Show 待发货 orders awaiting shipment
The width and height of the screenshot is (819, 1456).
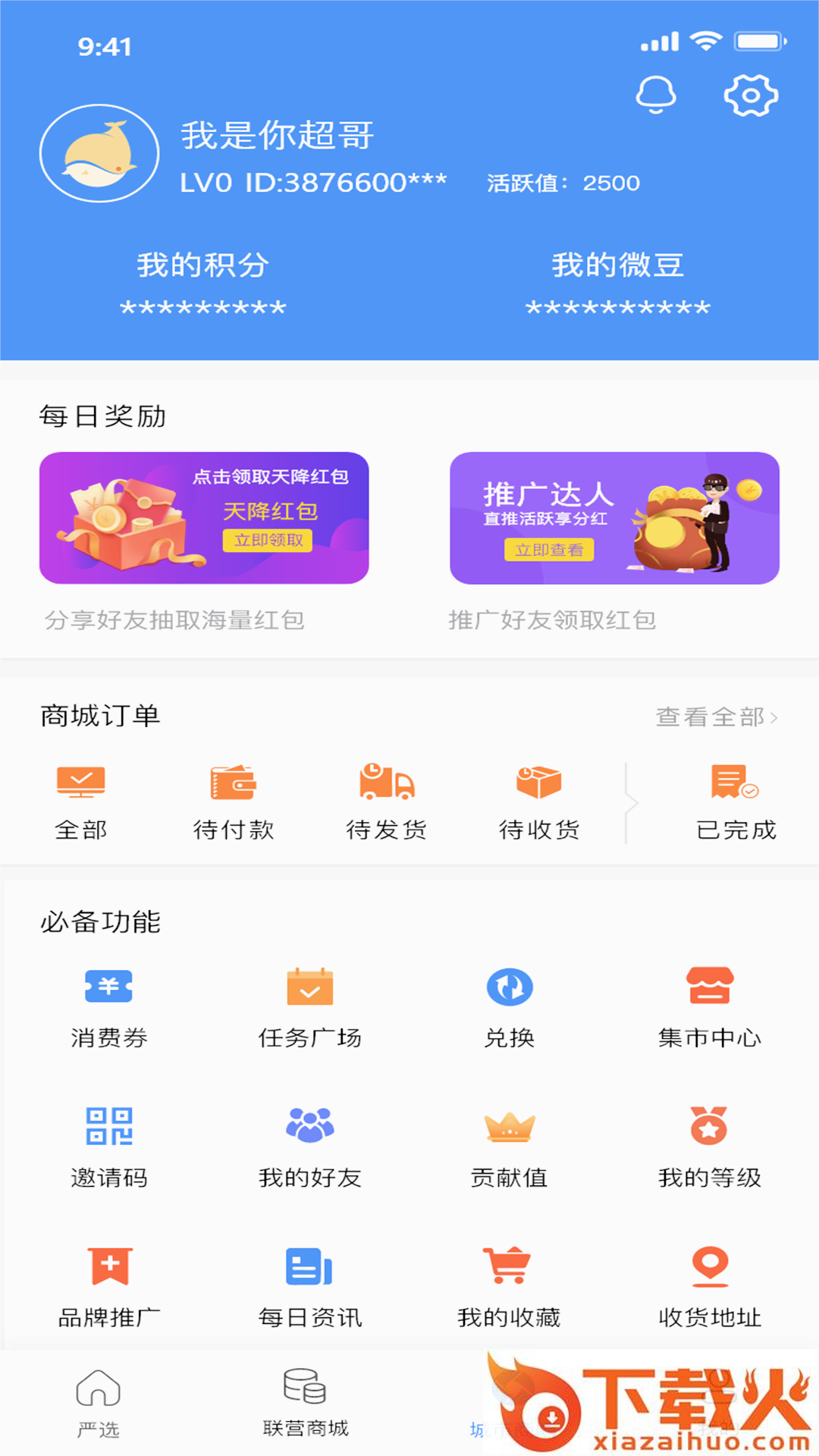point(387,802)
